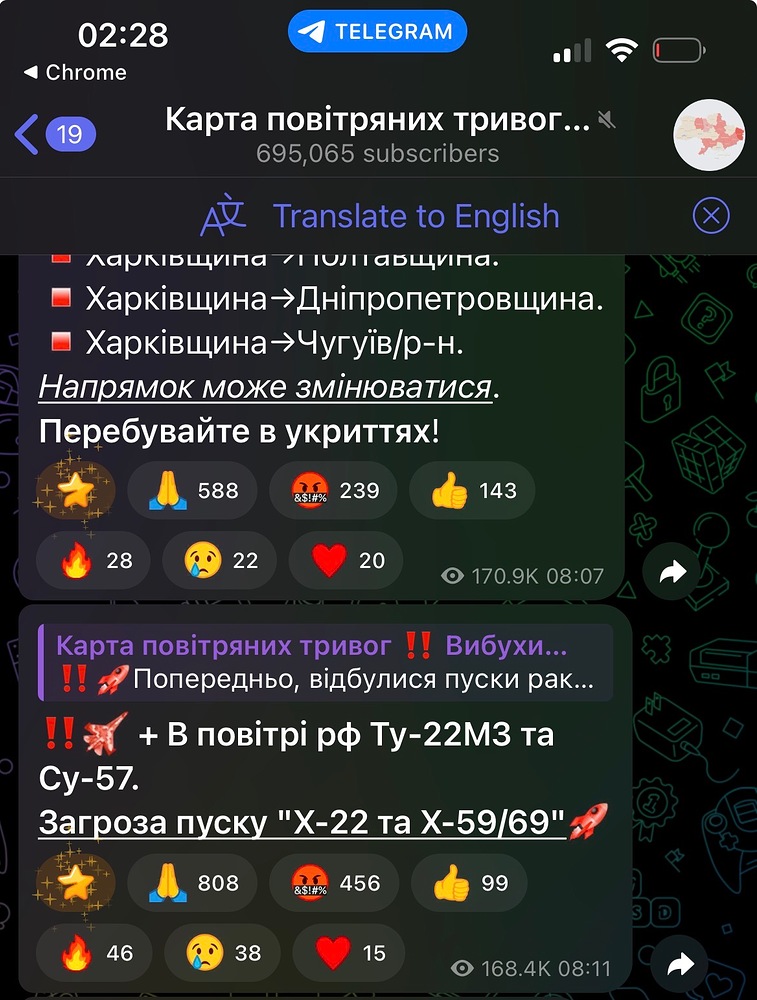Return to Chrome from the status bar
The image size is (757, 1000).
point(75,72)
